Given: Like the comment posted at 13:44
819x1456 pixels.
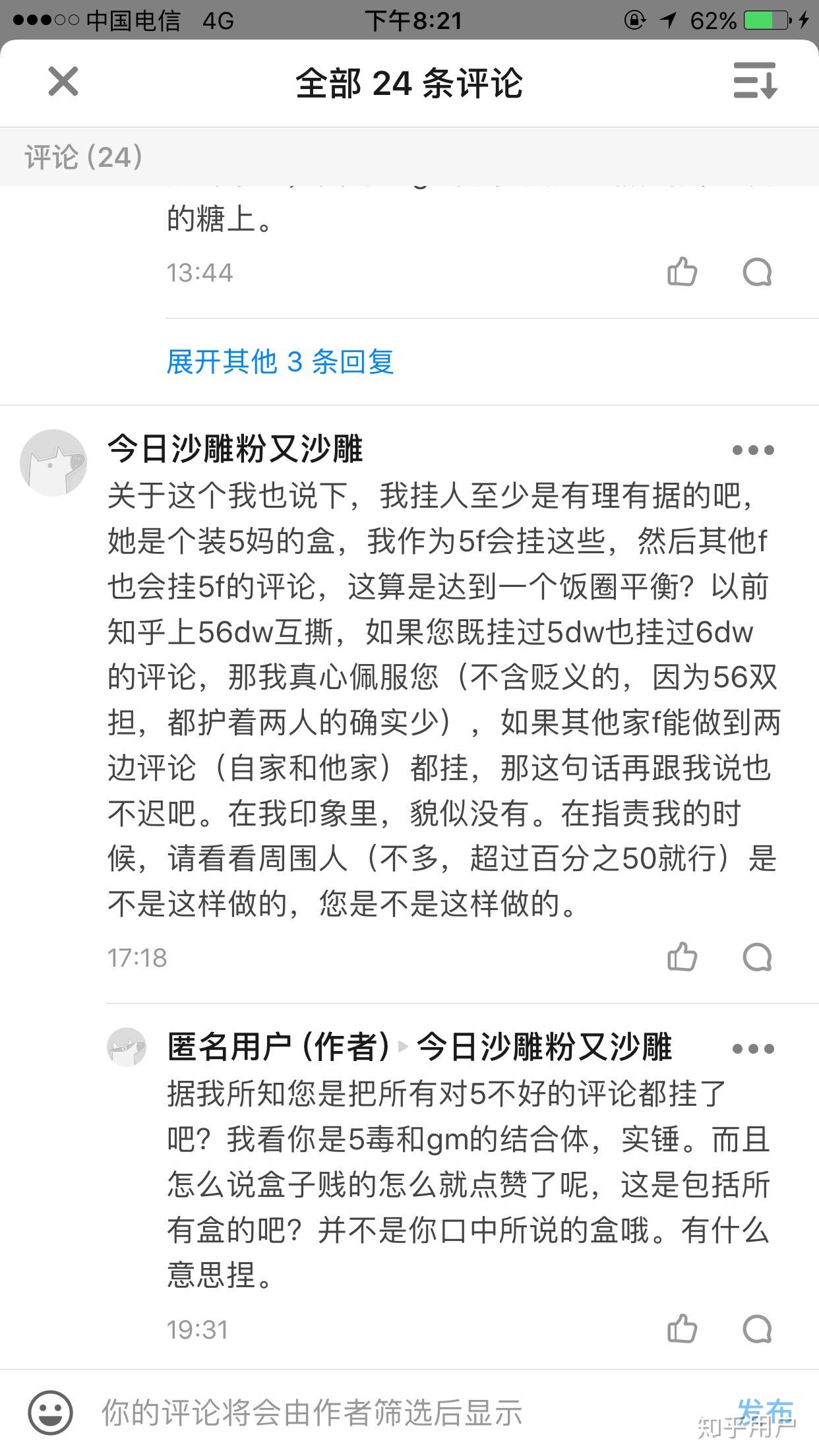Looking at the screenshot, I should pyautogui.click(x=682, y=272).
